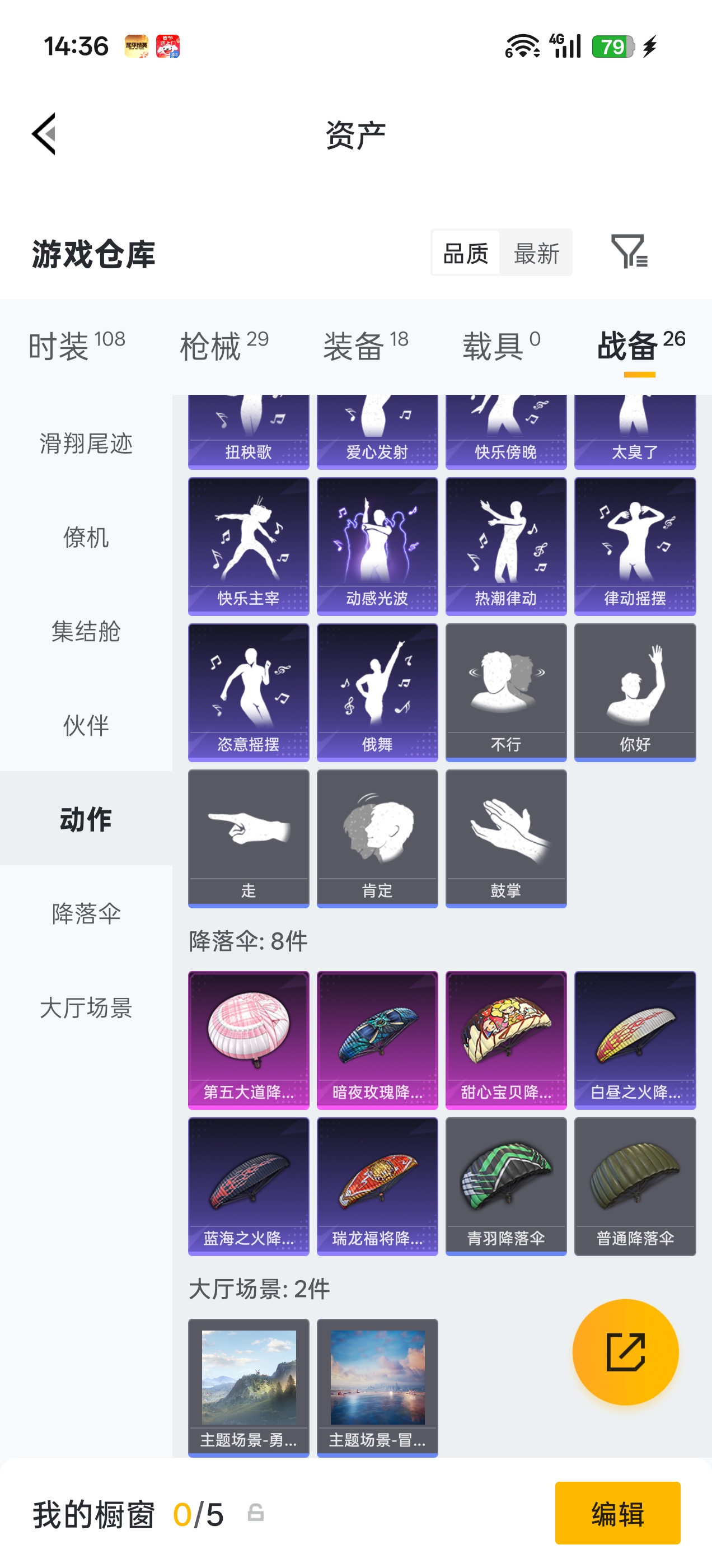Tap the orange share floating button
This screenshot has width=712, height=1568.
(625, 1352)
